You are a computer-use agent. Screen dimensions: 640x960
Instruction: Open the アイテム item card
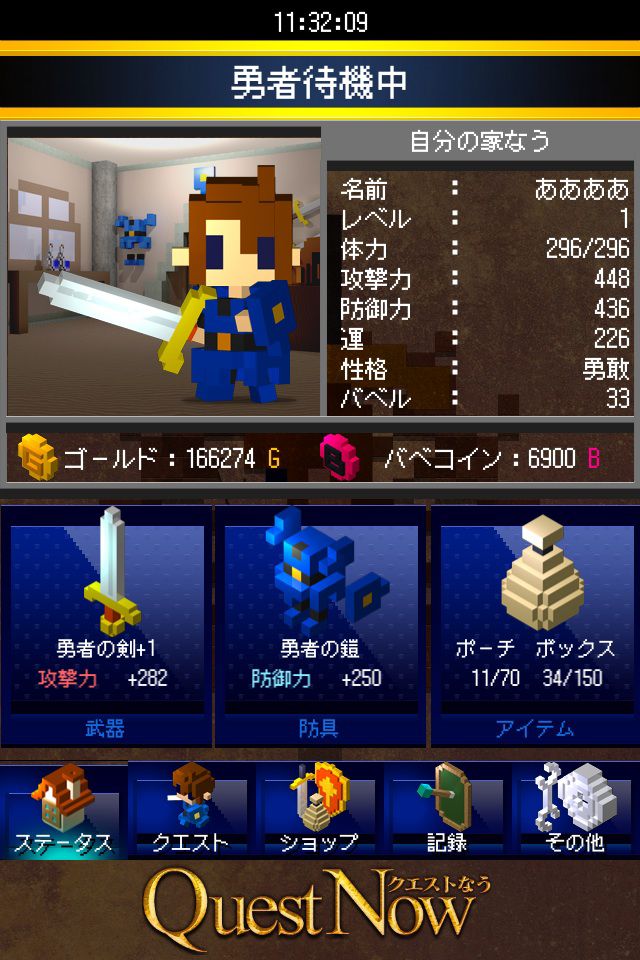pos(534,625)
